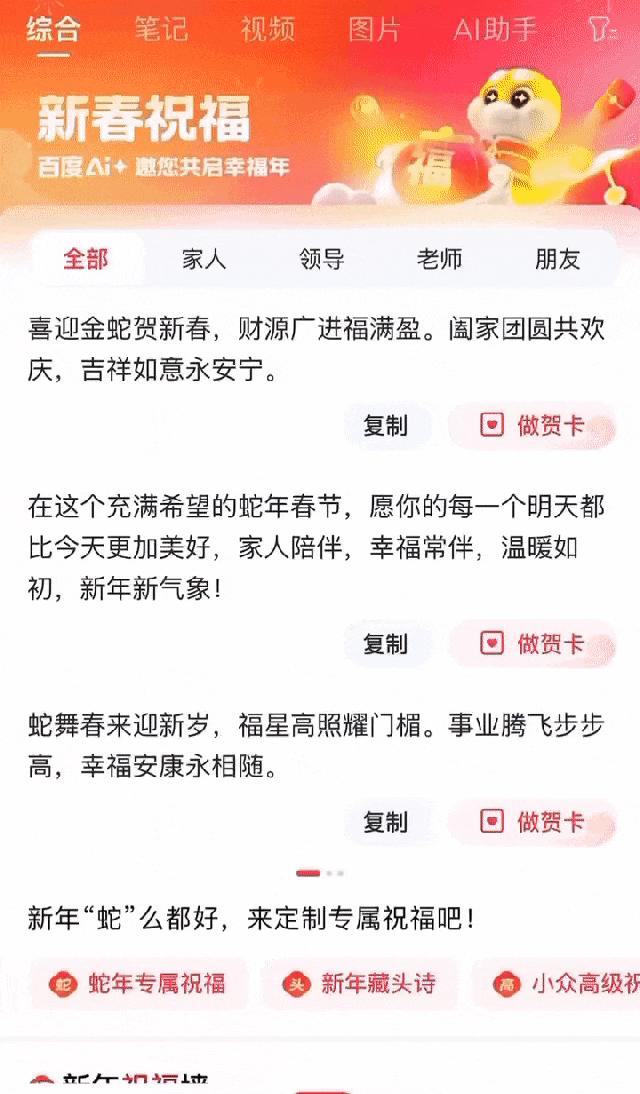The height and width of the screenshot is (1094, 640).
Task: Select the 朋友 blessing category
Action: click(557, 260)
